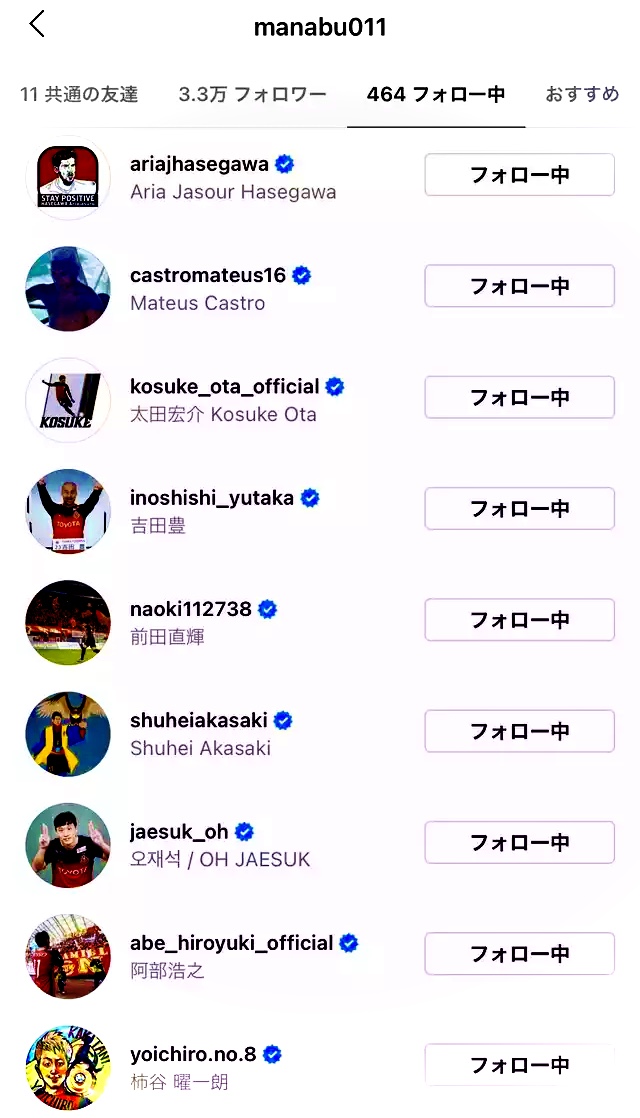Tap フォロー中 button next to ariajhasegawa

519,175
